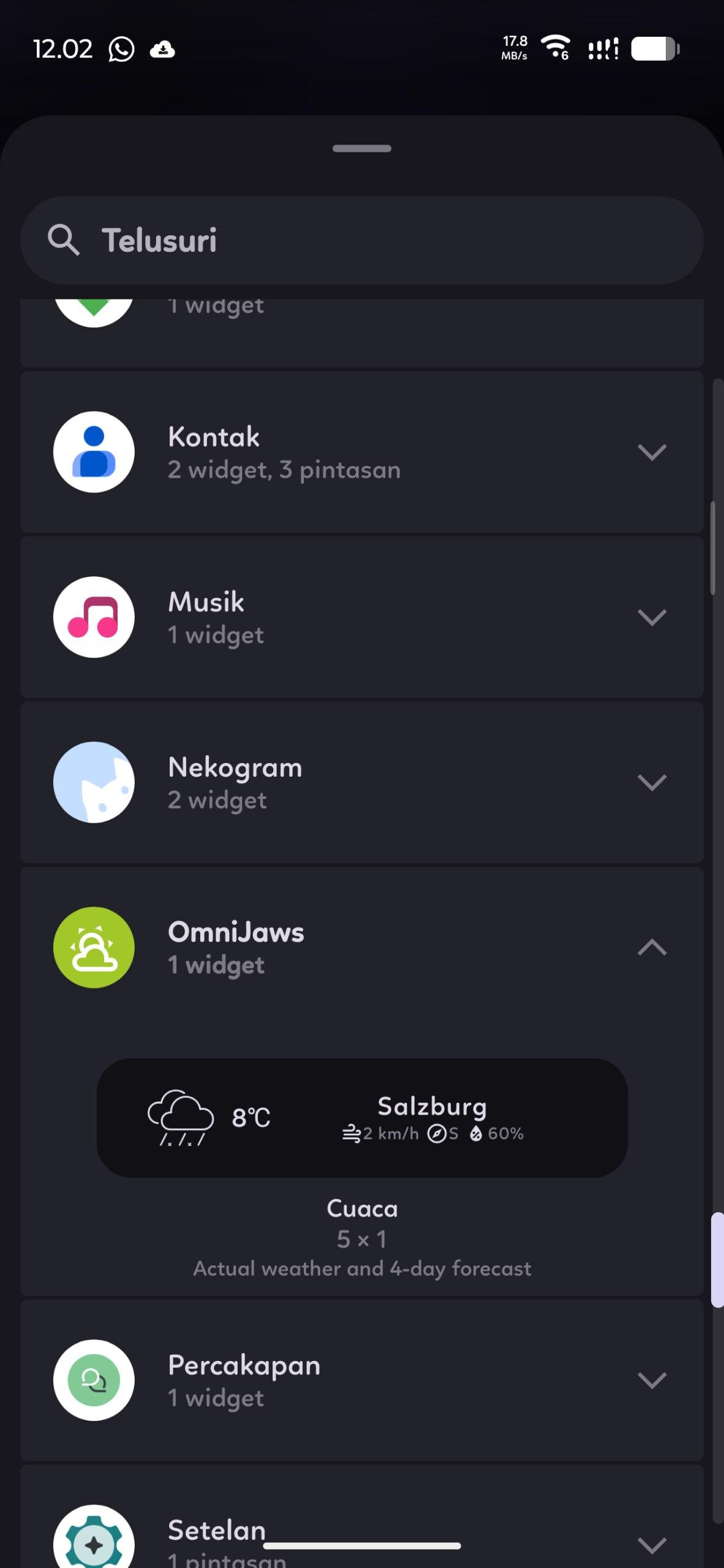Expand Nekogram widgets
This screenshot has height=1568, width=724.
pyautogui.click(x=652, y=782)
